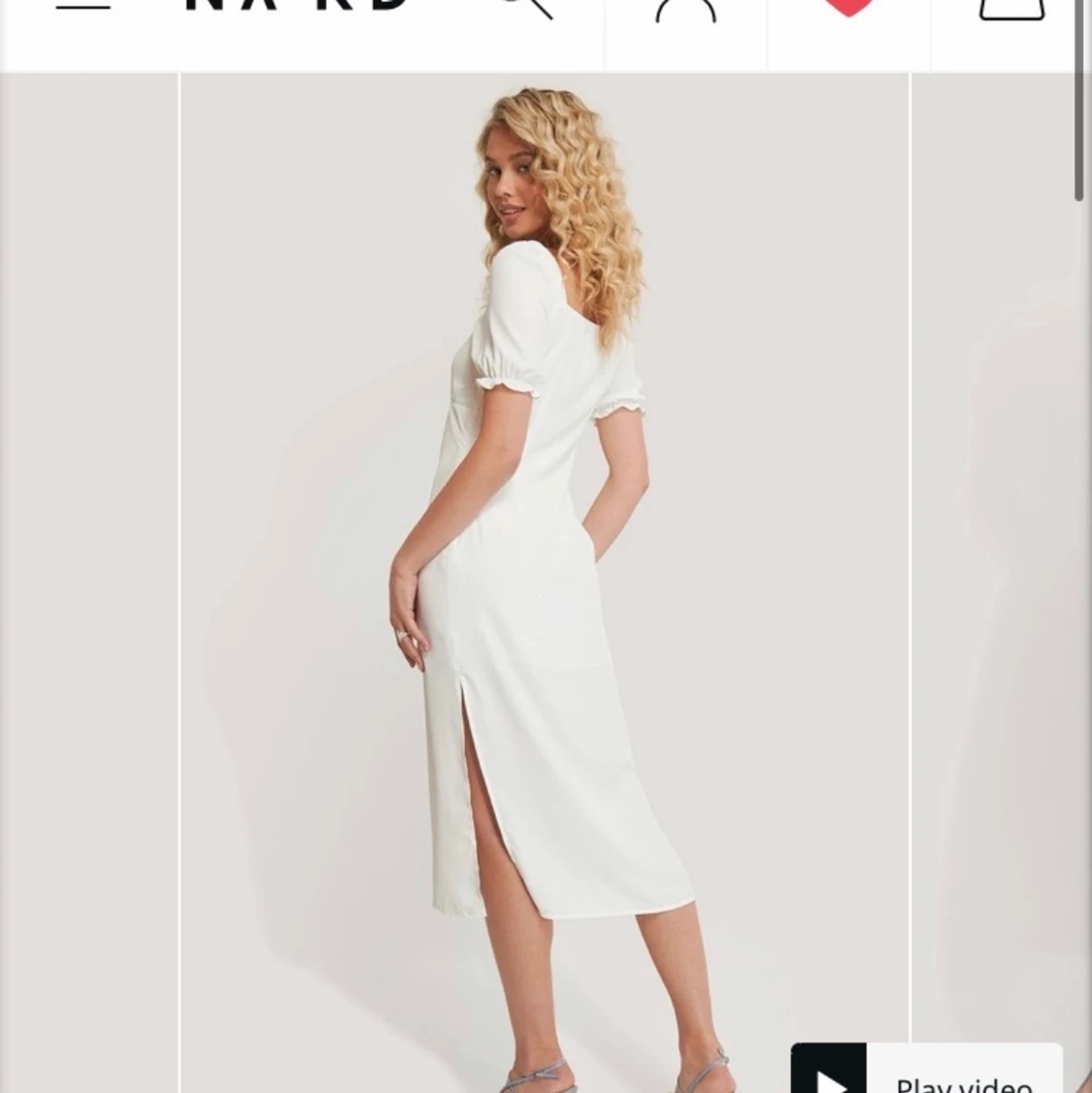
Task: Open the hamburger menu
Action: coord(83,8)
